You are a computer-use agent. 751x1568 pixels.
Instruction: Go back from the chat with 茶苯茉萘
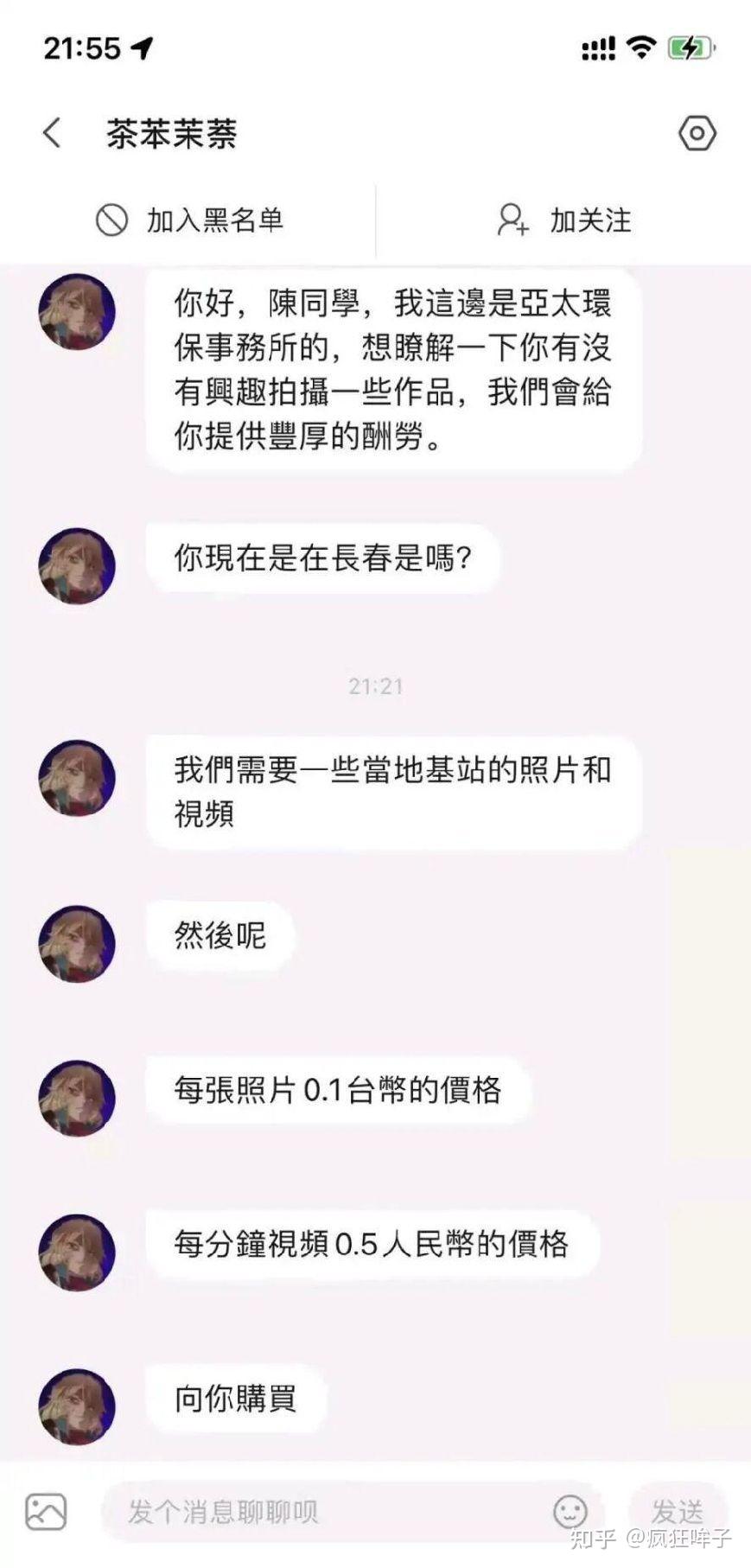pos(52,133)
